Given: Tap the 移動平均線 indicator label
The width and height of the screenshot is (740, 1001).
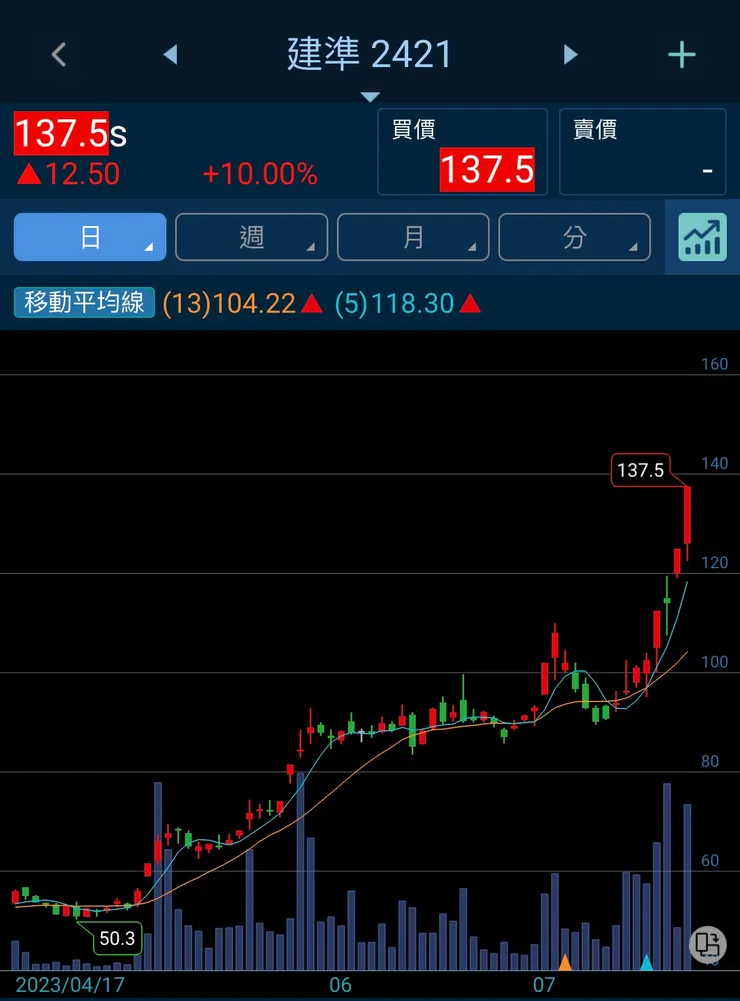Looking at the screenshot, I should [85, 302].
